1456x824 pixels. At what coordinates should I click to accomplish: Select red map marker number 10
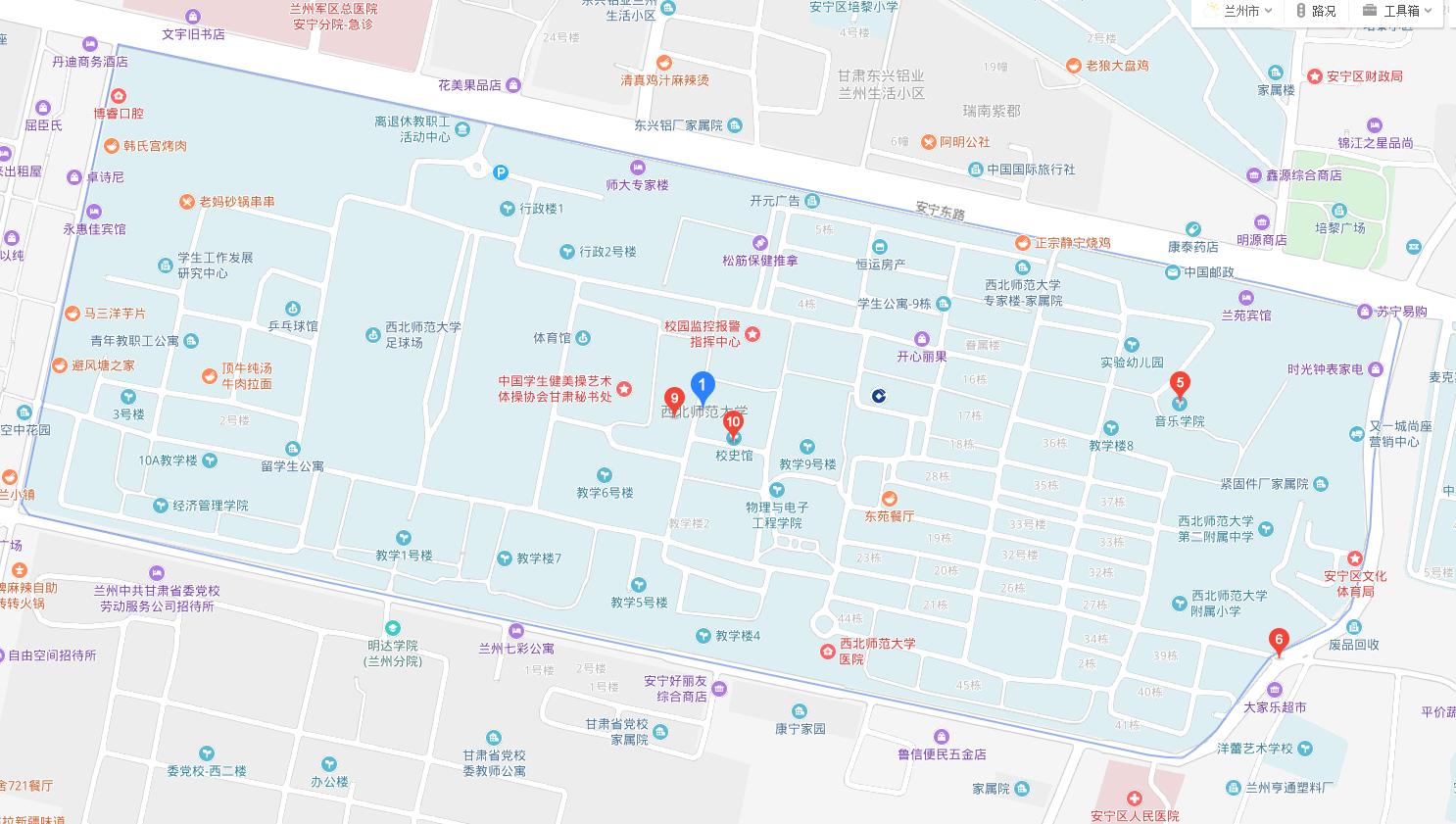pos(733,424)
